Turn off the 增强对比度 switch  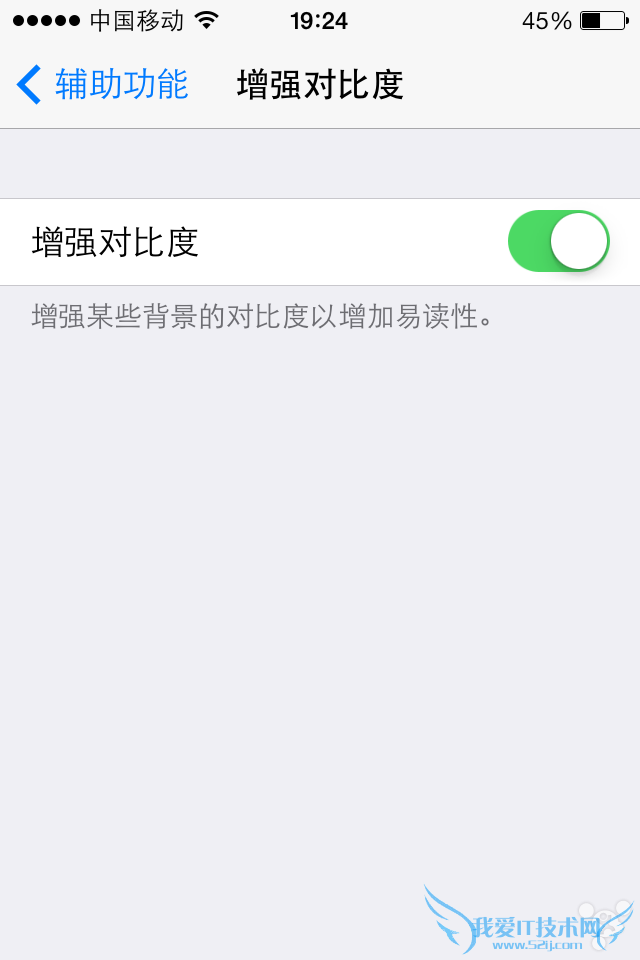tap(558, 241)
